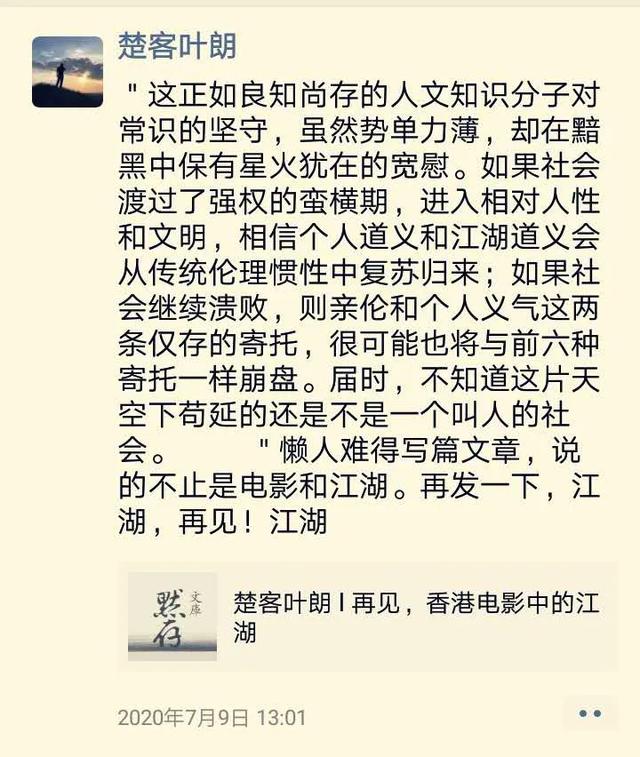The width and height of the screenshot is (640, 757).
Task: Open shared article 再见，香港电影中的江湖
Action: pos(370,616)
